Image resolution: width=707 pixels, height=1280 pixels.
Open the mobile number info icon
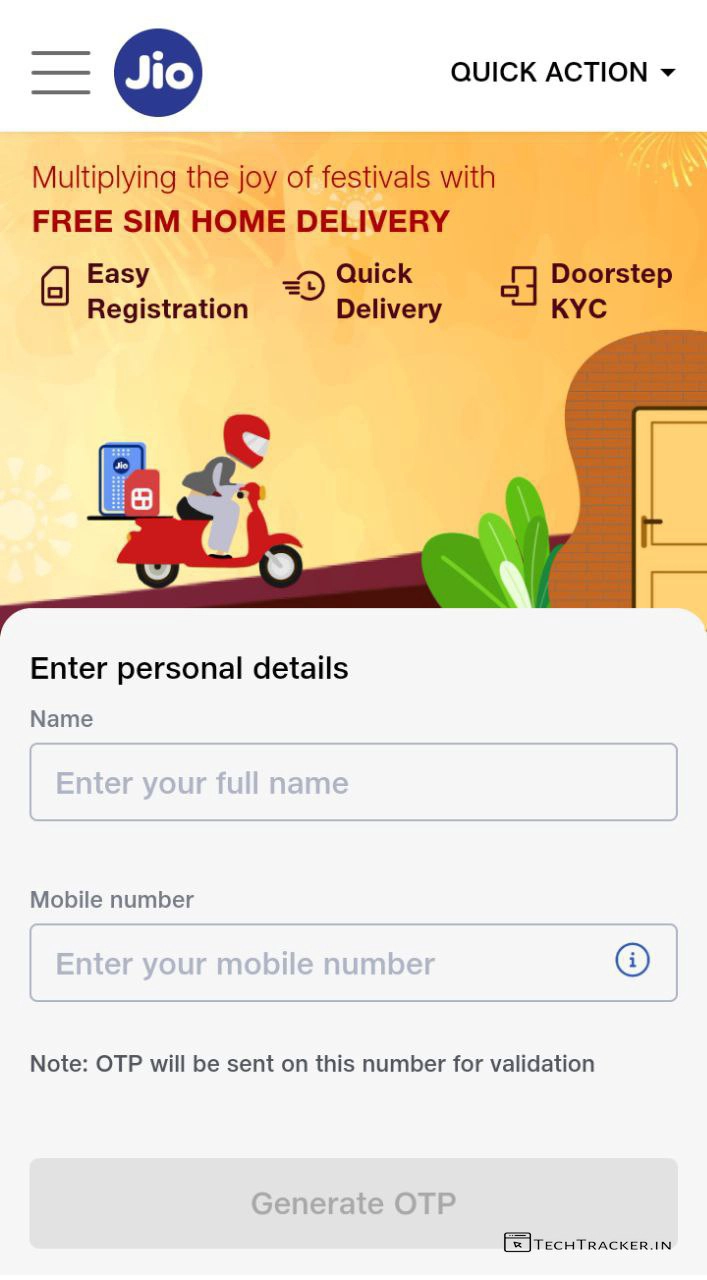(632, 960)
